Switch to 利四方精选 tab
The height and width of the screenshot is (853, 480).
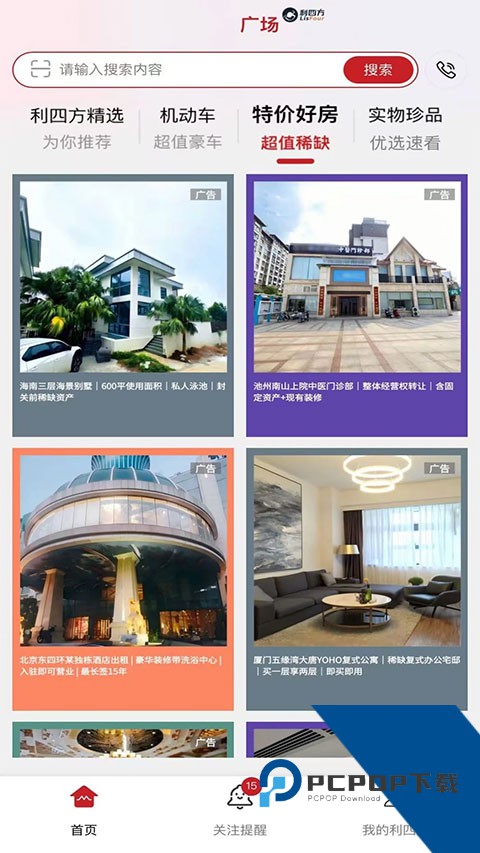pyautogui.click(x=77, y=128)
